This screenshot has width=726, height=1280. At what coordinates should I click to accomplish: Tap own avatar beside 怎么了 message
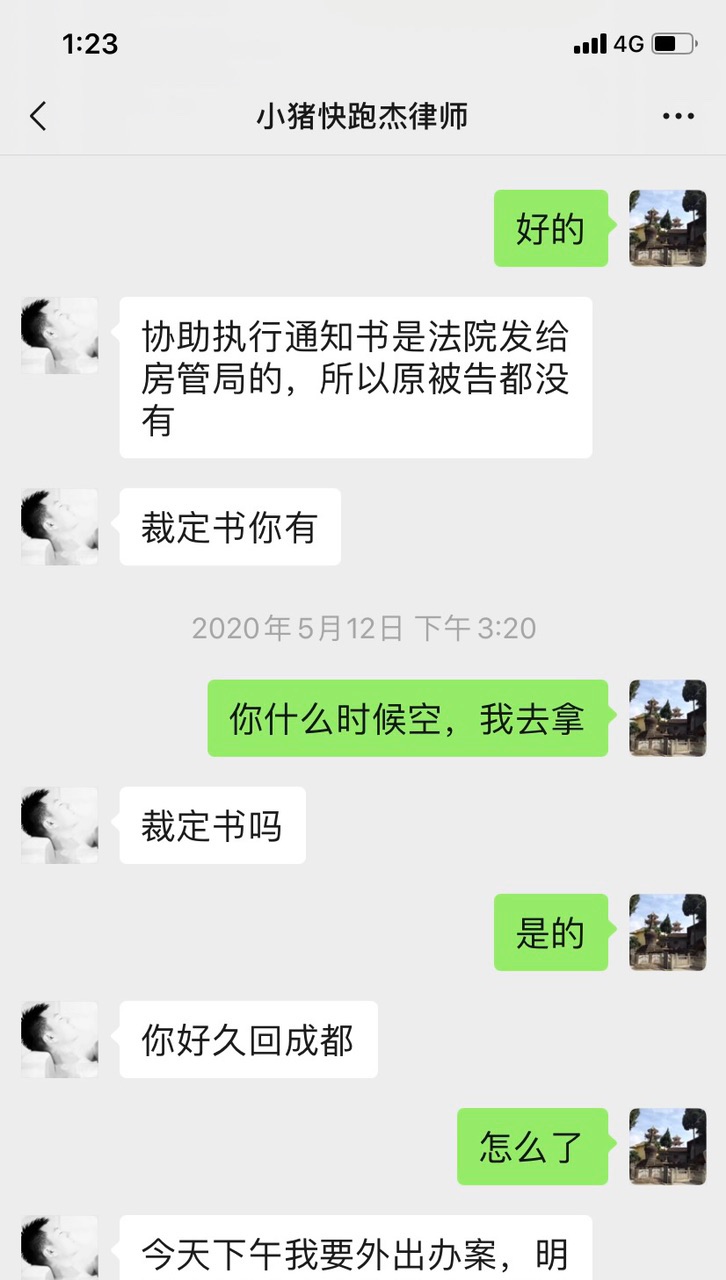pos(667,1146)
